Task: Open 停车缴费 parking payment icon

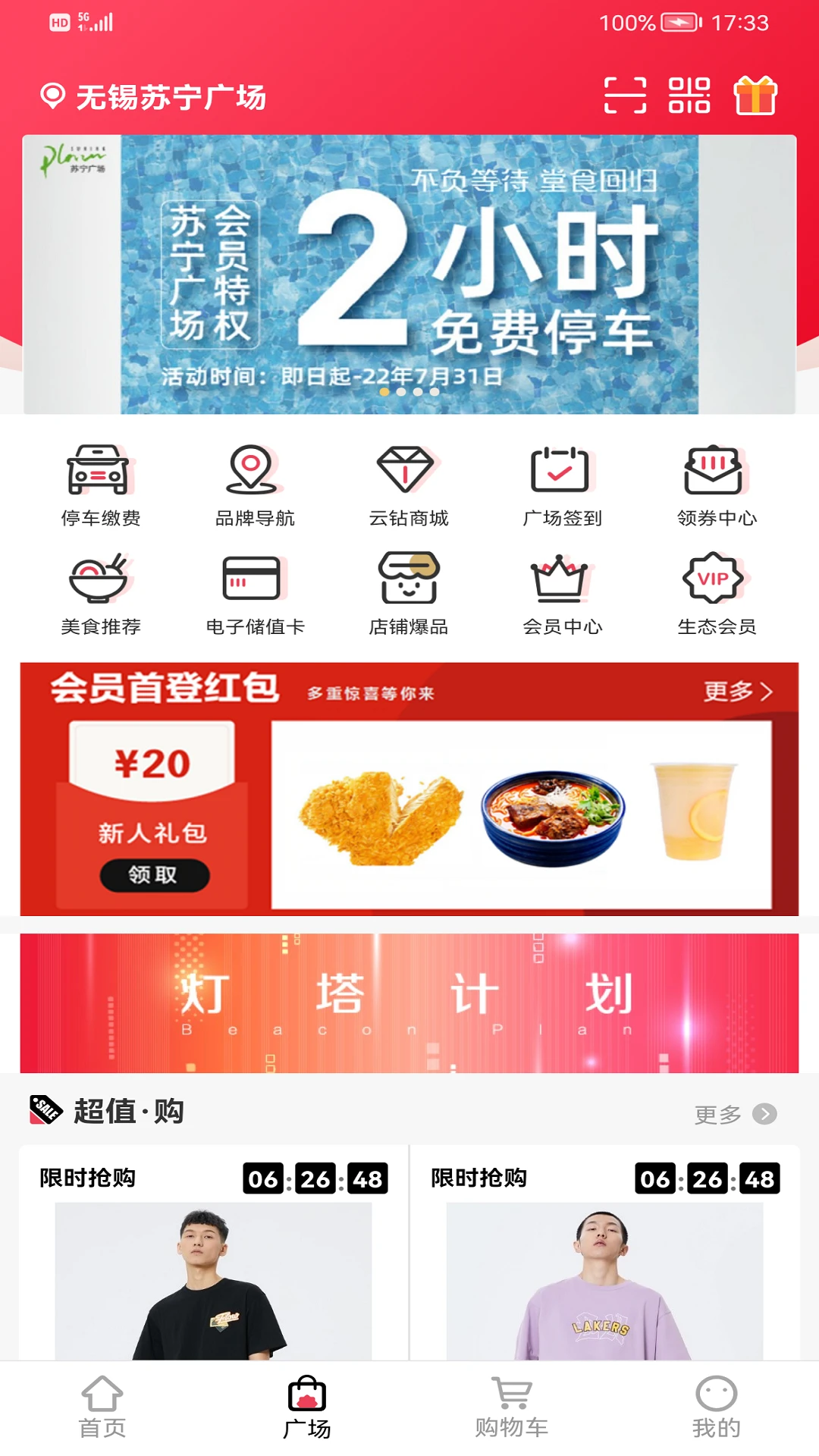Action: point(102,483)
